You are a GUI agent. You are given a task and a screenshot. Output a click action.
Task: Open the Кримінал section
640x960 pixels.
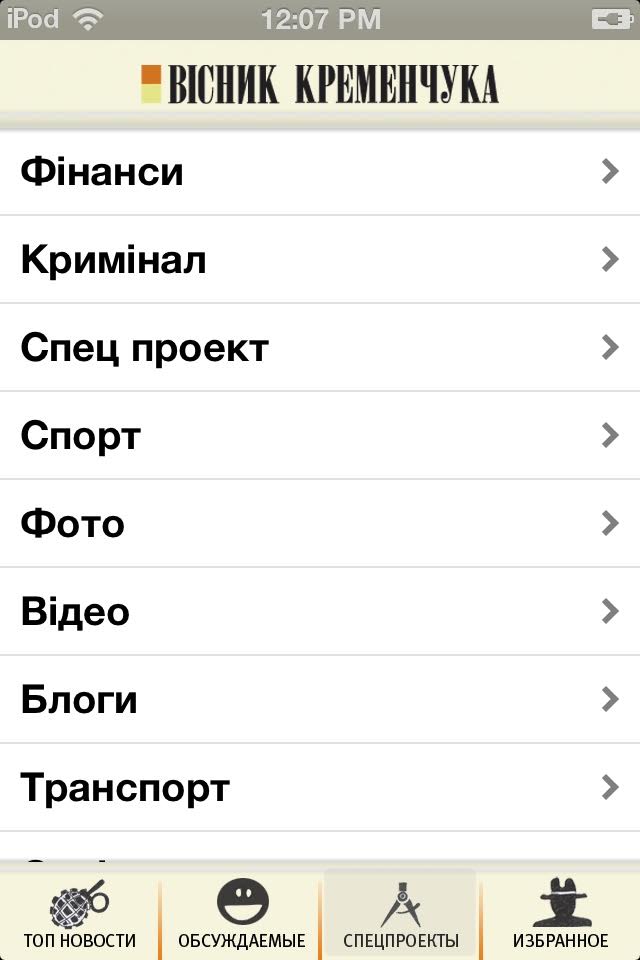[320, 260]
